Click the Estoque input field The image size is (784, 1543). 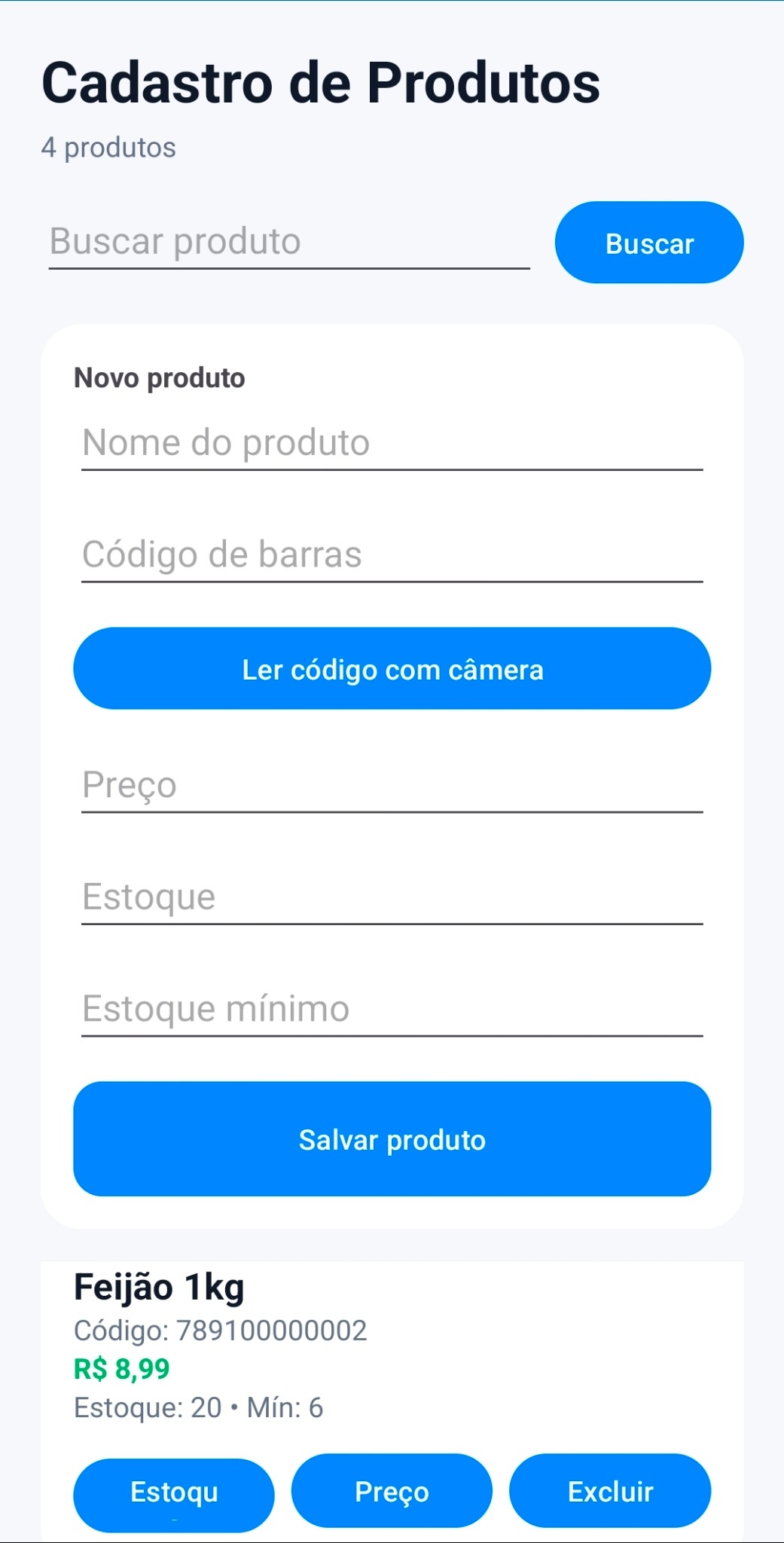tap(391, 896)
